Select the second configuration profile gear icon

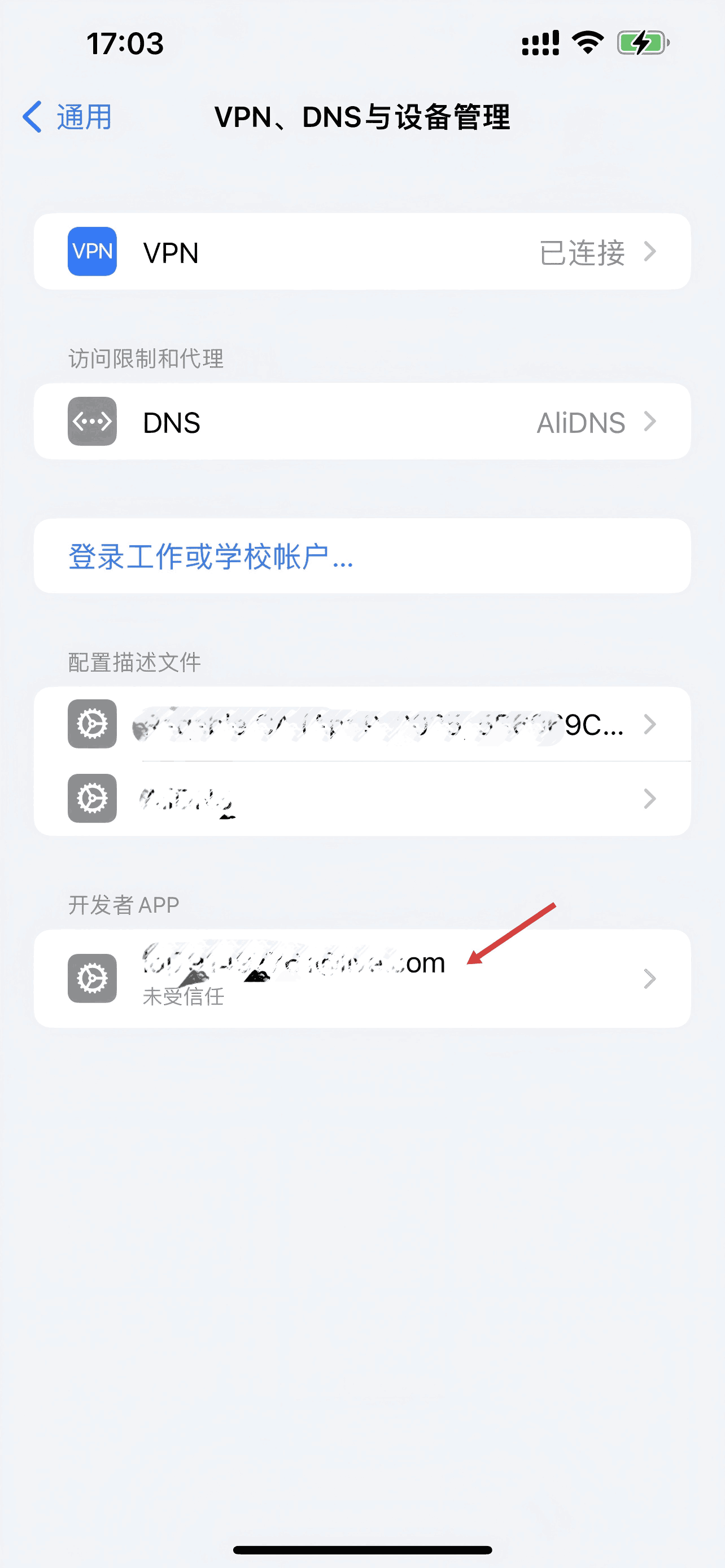92,798
